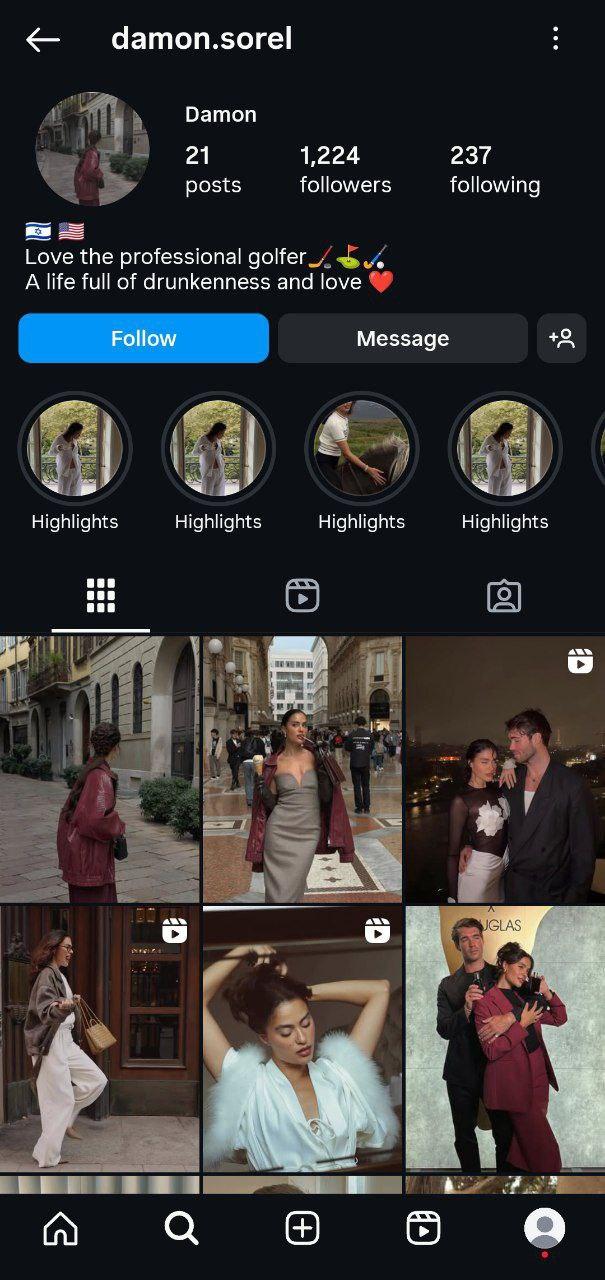
Task: Follow damon.sorel's account
Action: click(143, 338)
